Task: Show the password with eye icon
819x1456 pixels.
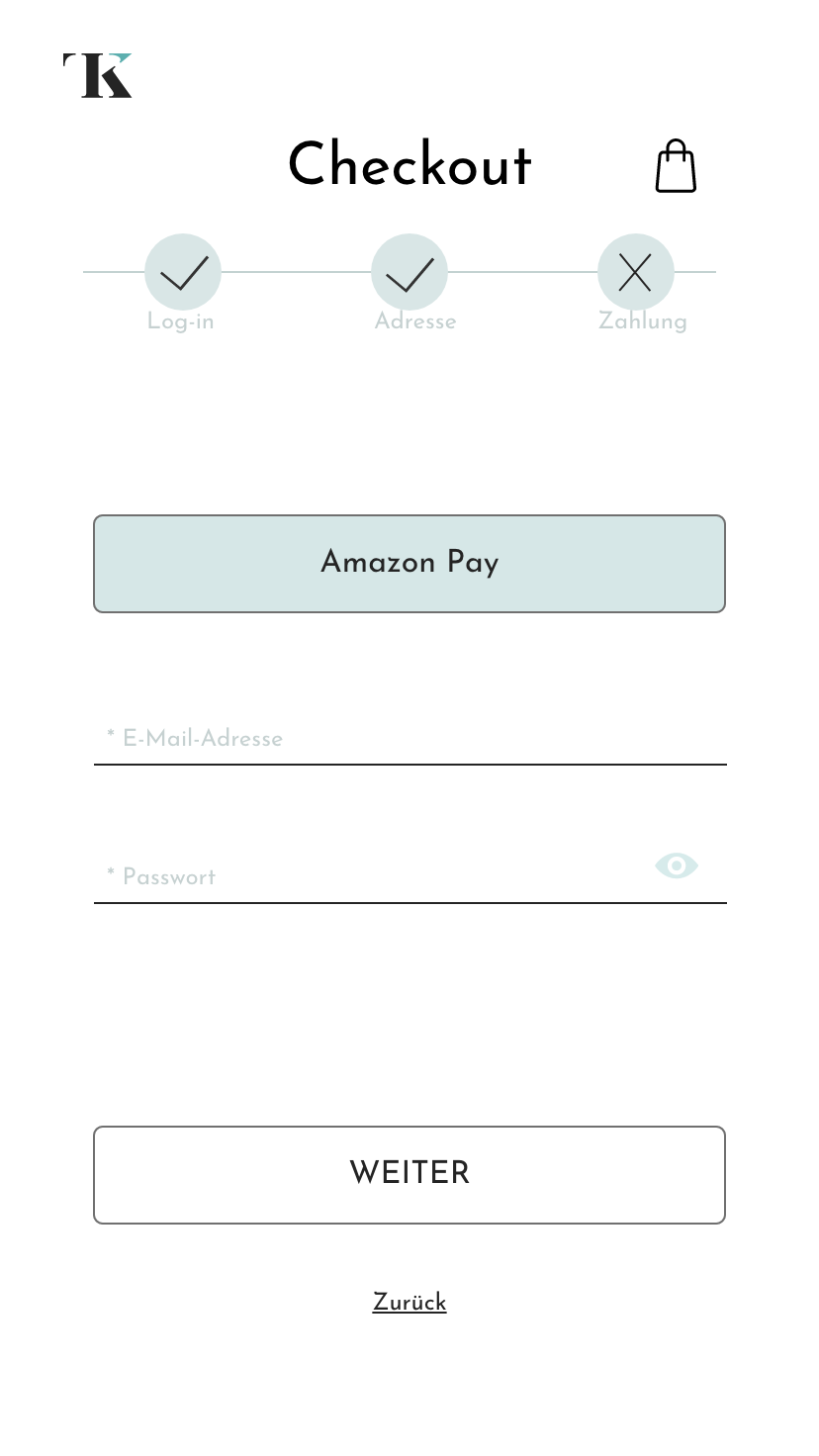Action: (677, 866)
